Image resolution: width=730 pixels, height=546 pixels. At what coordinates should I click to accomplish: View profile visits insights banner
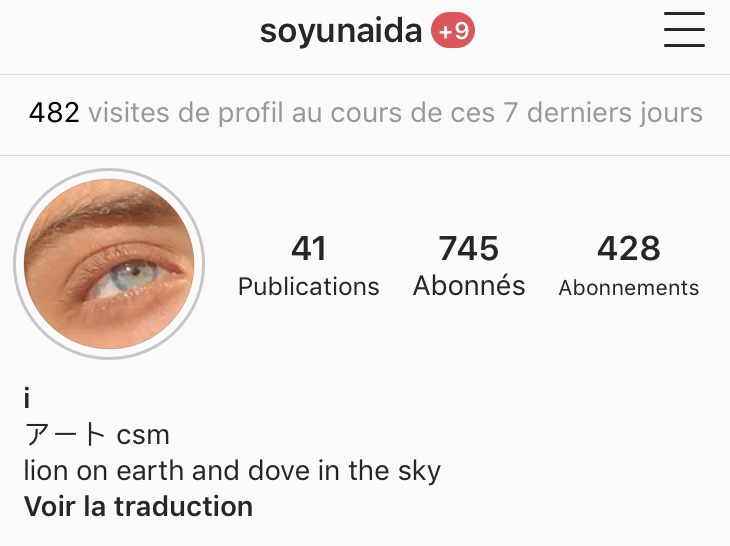click(x=365, y=113)
